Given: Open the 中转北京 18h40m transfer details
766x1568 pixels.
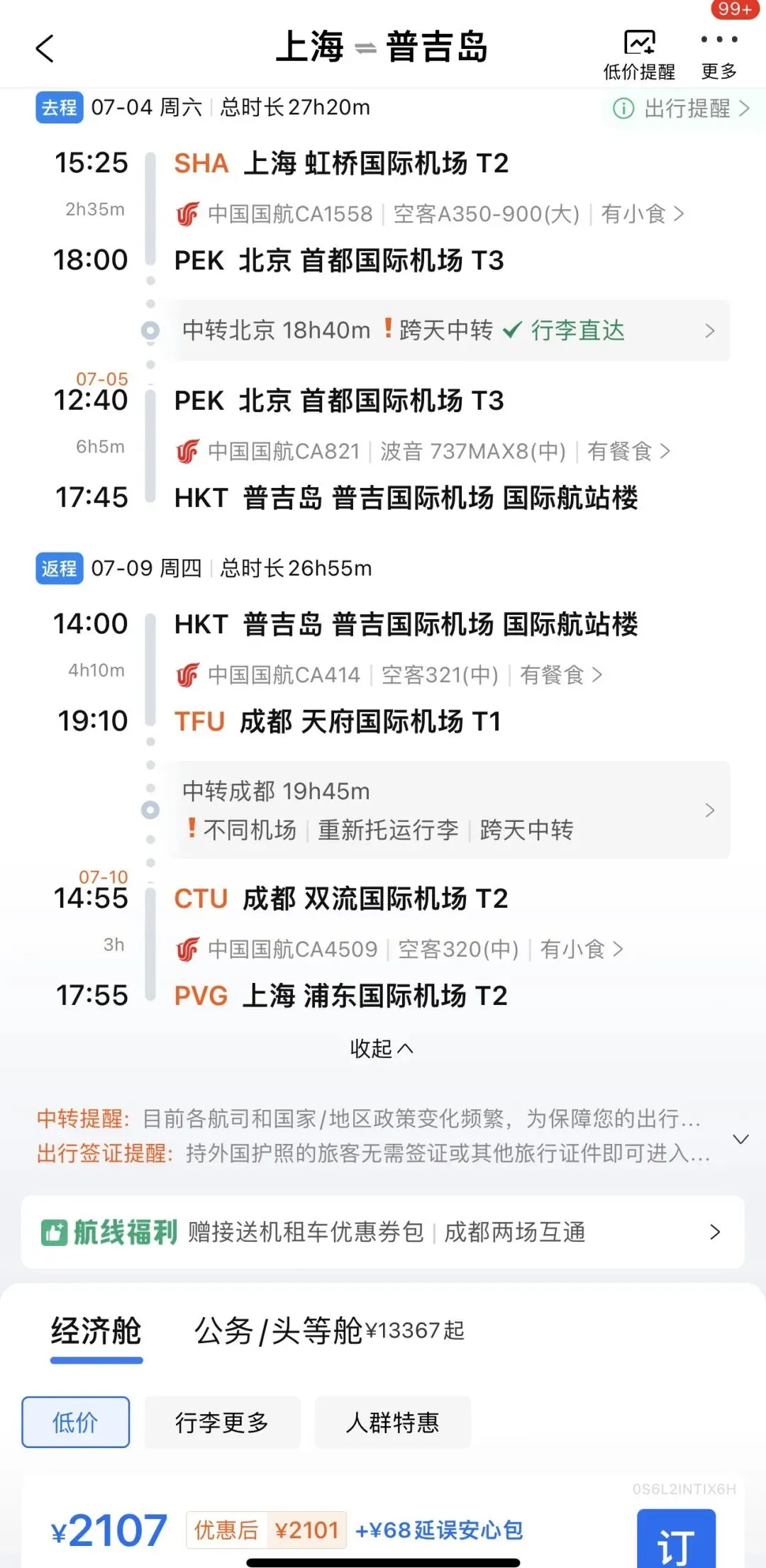Looking at the screenshot, I should click(x=447, y=330).
